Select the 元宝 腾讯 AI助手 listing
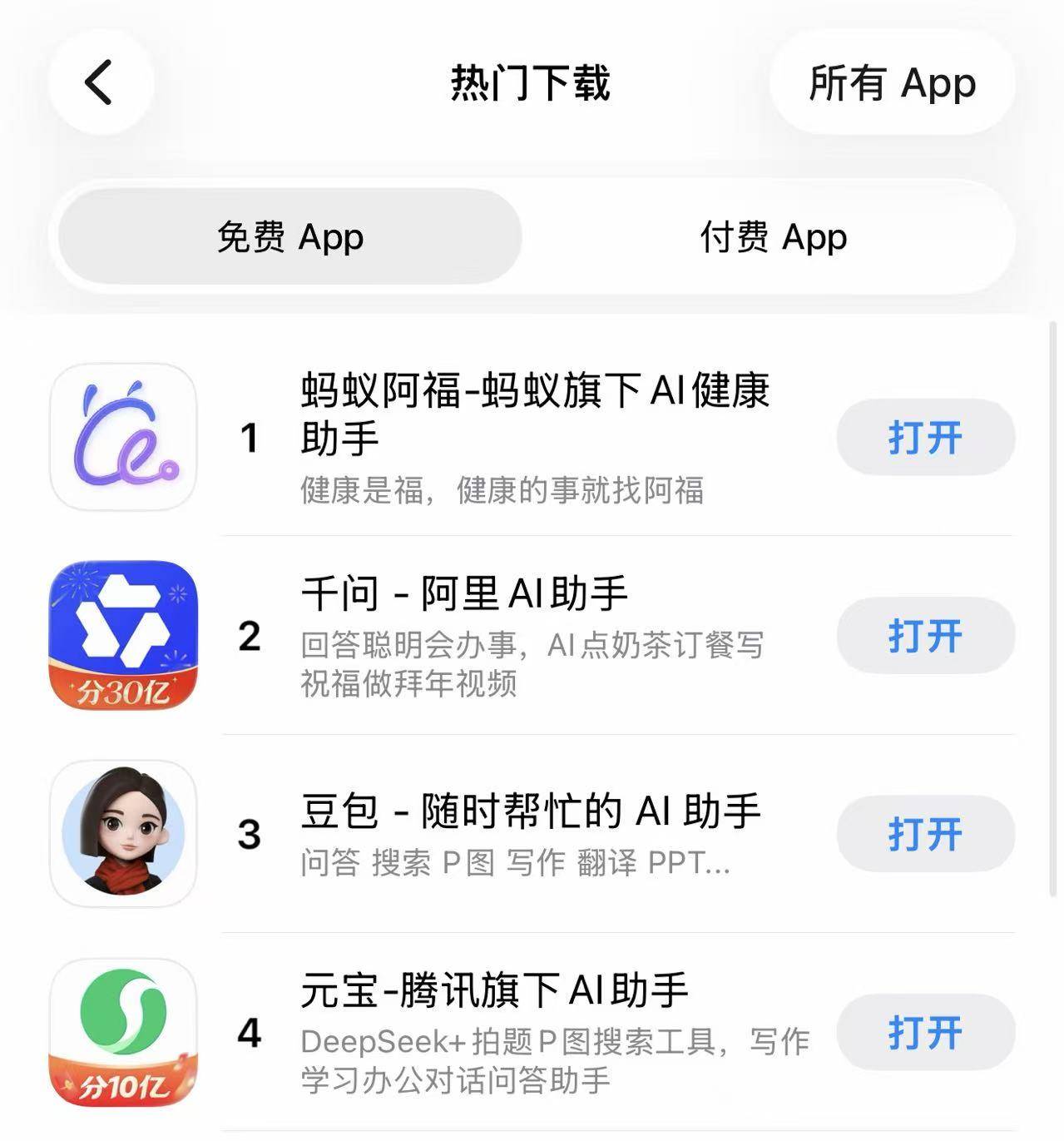This screenshot has height=1141, width=1064. pyautogui.click(x=494, y=990)
